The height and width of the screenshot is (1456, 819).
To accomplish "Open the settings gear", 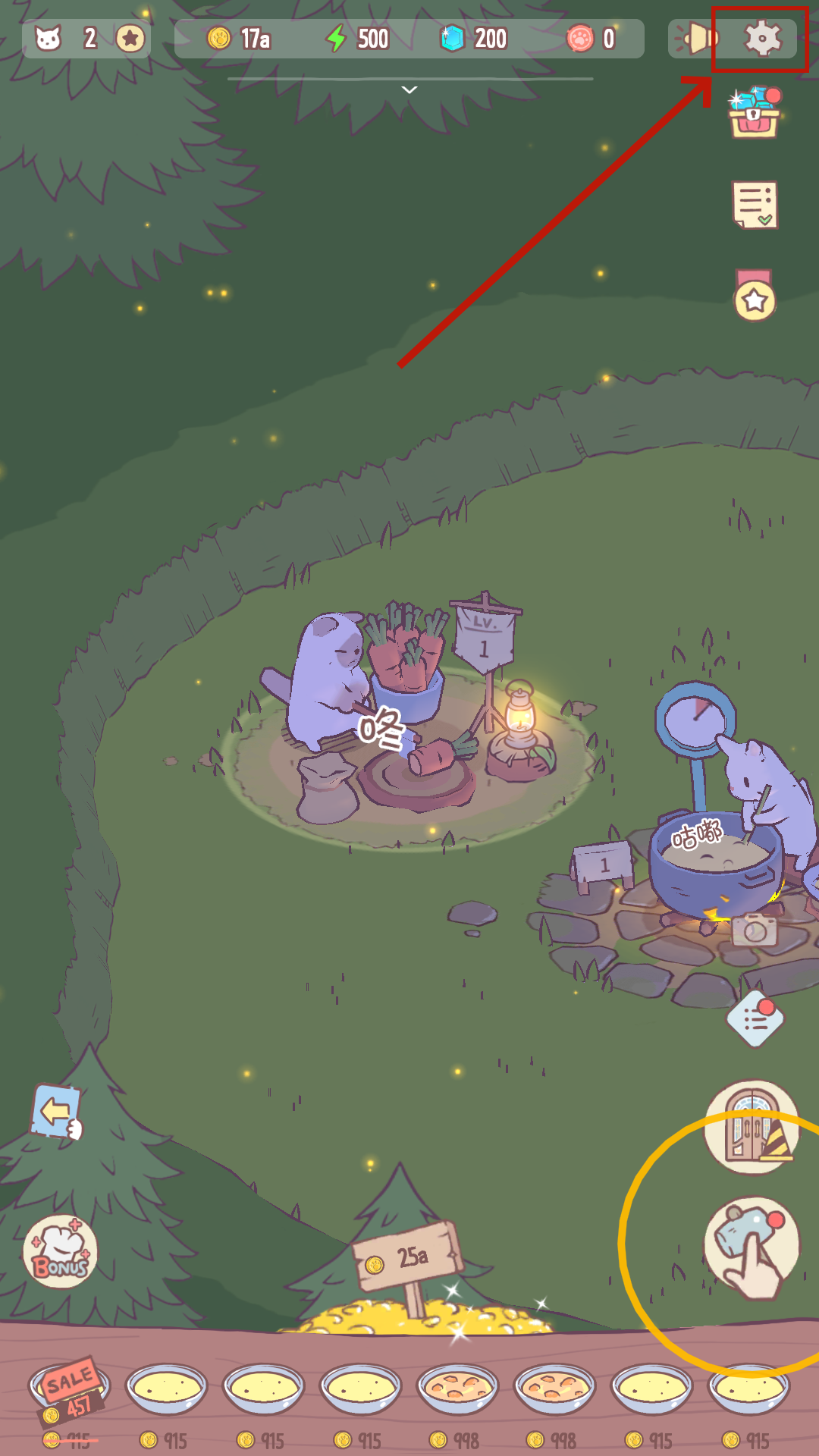I will click(762, 38).
